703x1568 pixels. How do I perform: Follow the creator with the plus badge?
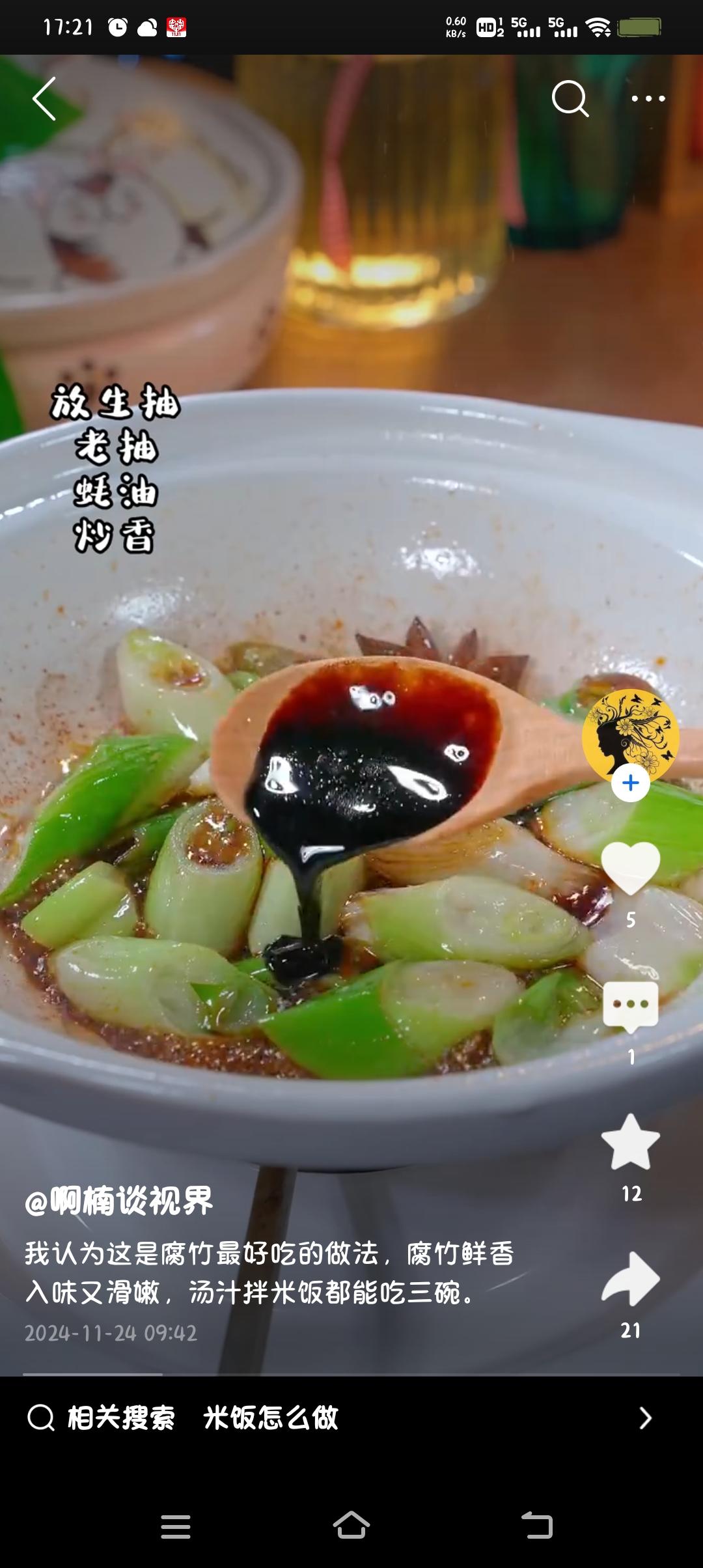[630, 783]
